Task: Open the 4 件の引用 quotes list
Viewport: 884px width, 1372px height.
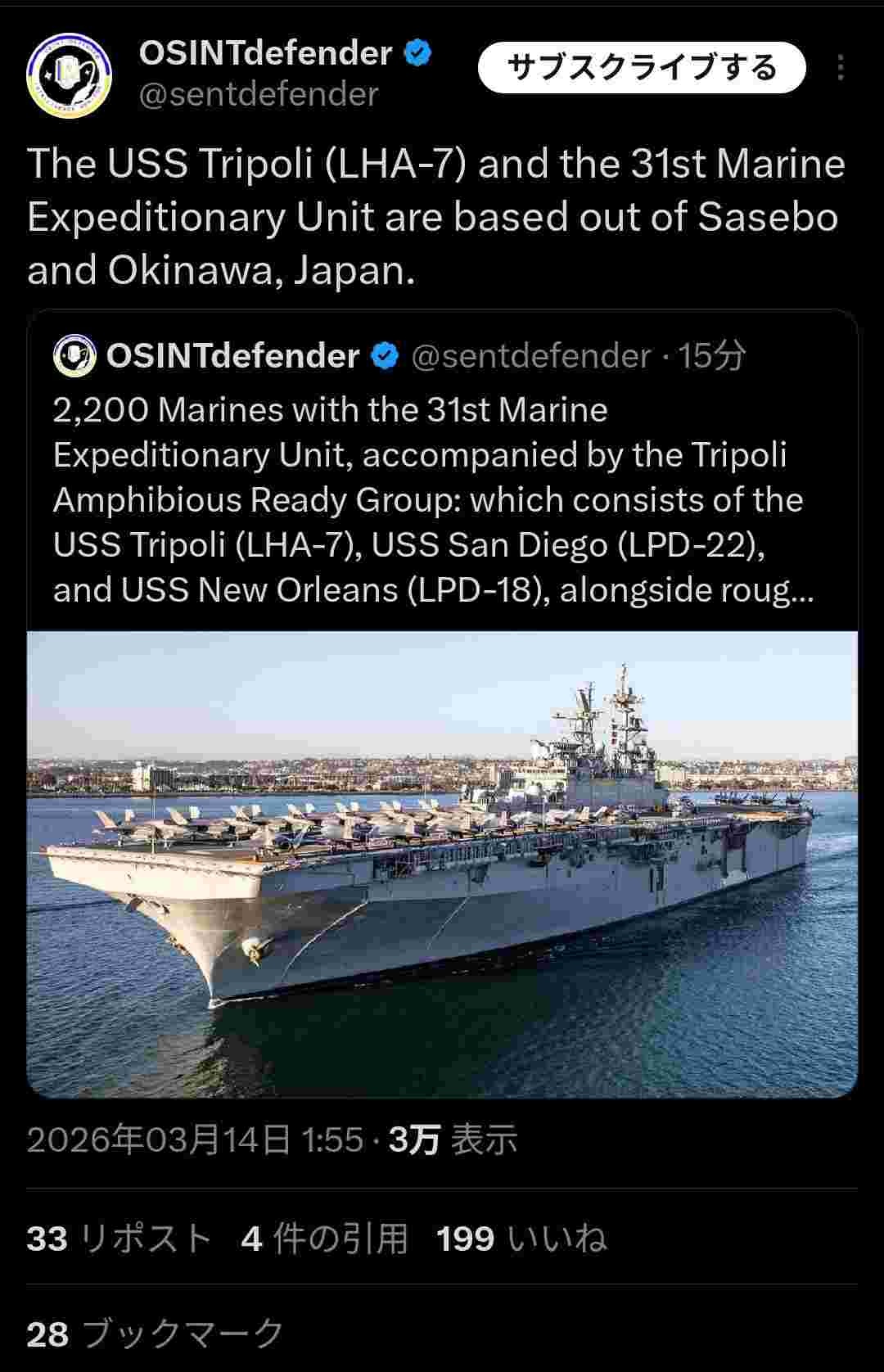Action: 324,1238
